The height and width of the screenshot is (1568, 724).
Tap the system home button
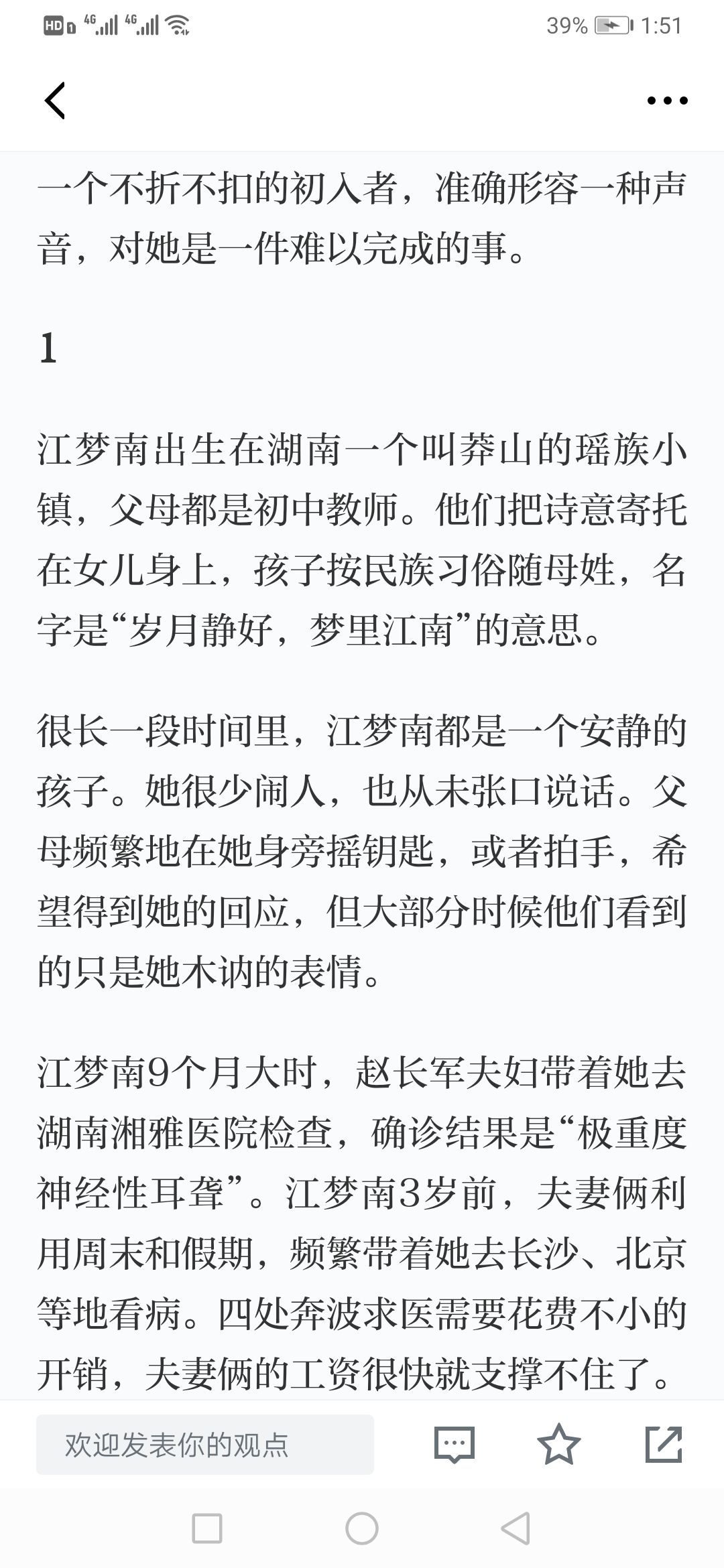pos(362,1528)
